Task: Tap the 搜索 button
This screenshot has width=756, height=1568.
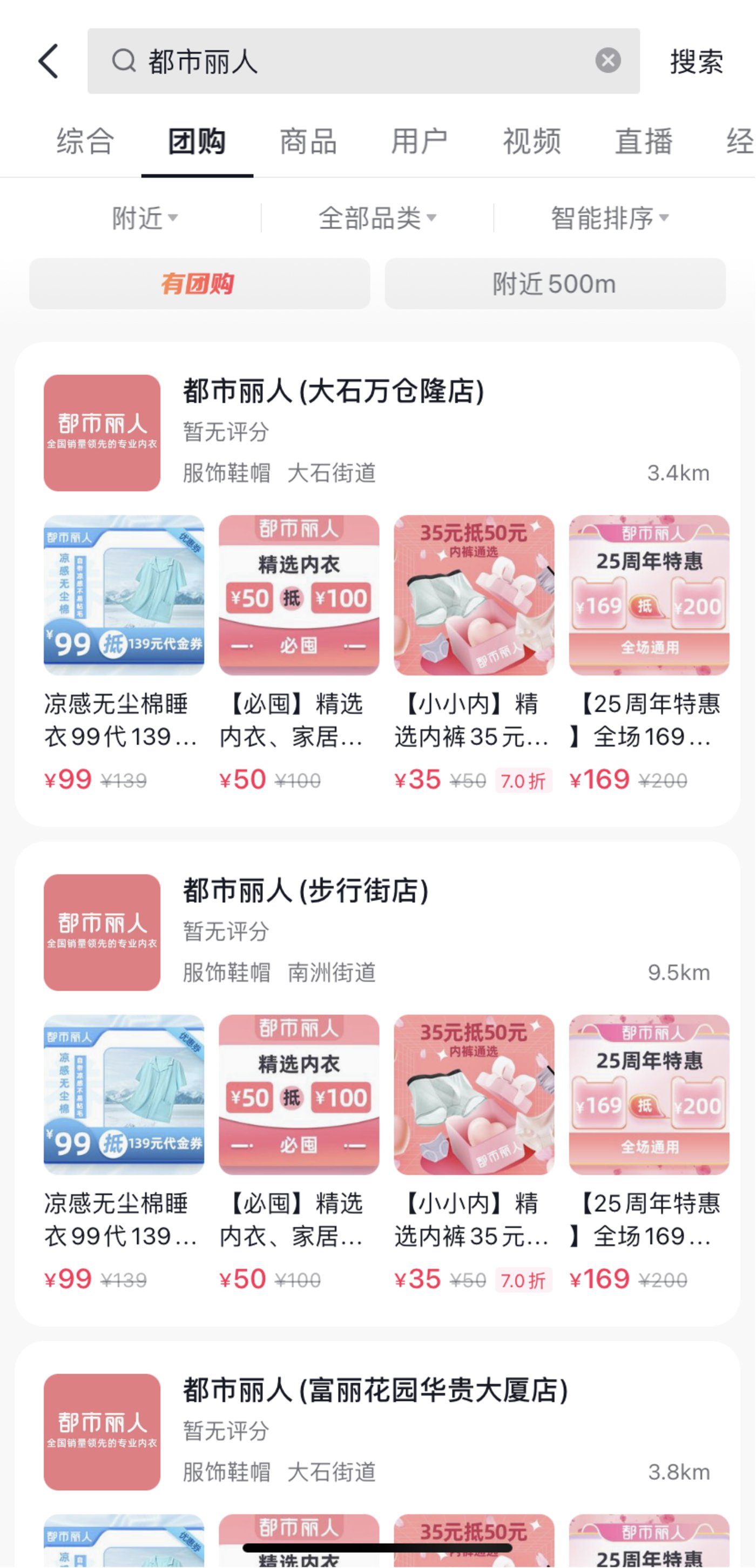Action: tap(697, 62)
